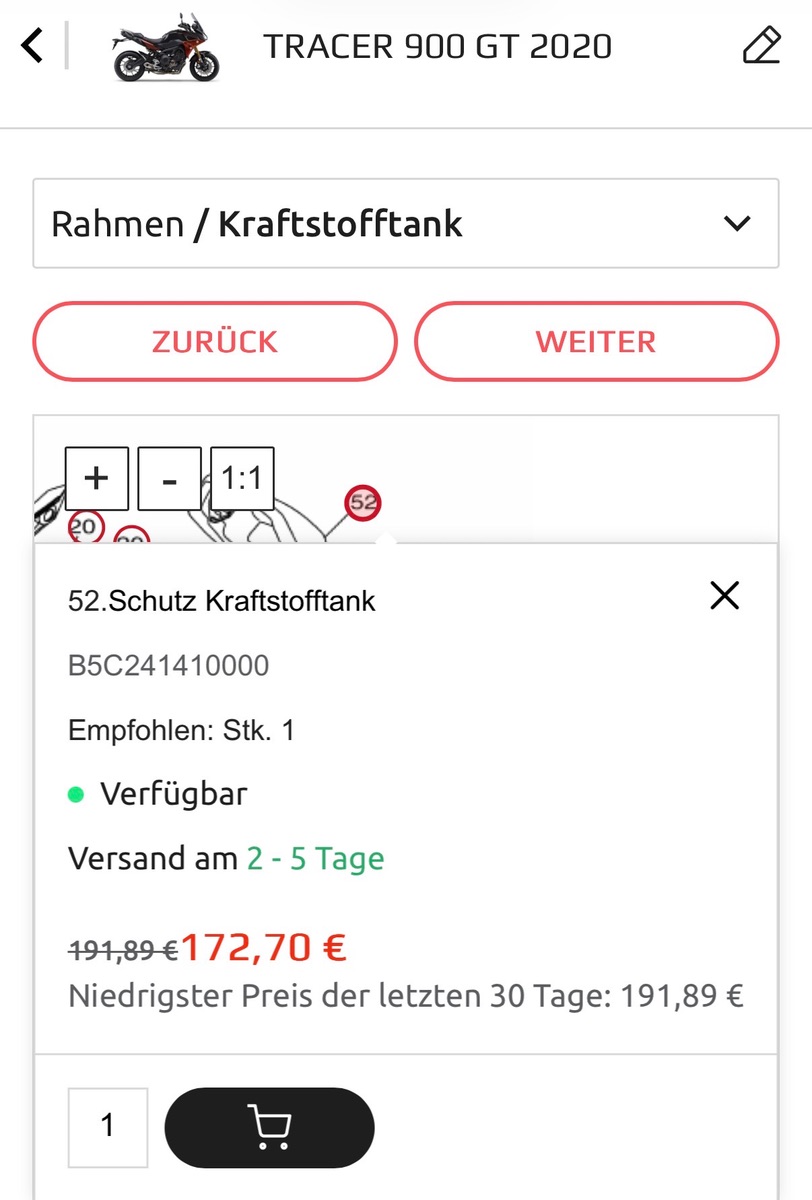Edit the selected motorcycle model

tap(761, 46)
